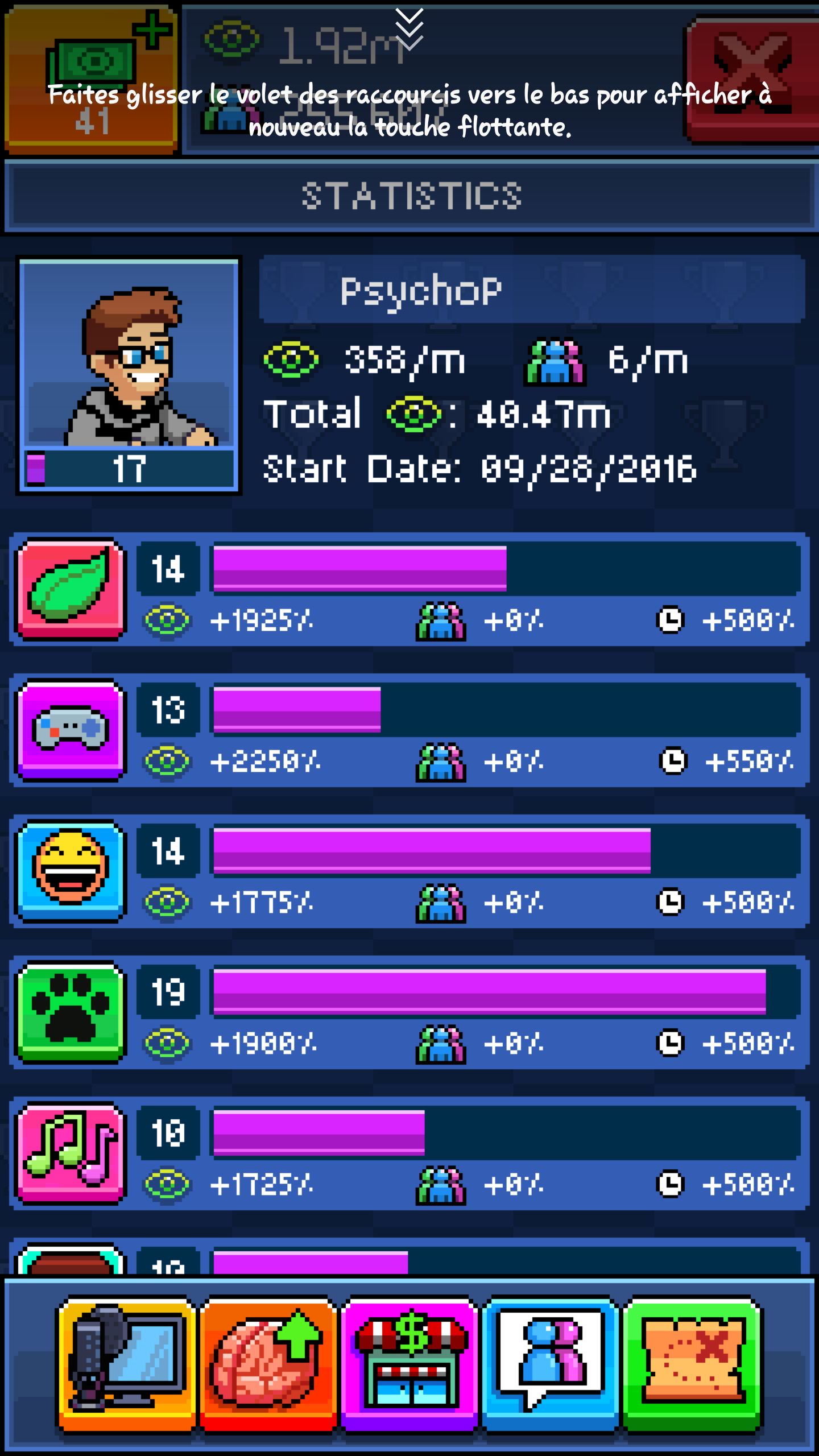
Task: Select the paw print category icon
Action: coord(71,1012)
